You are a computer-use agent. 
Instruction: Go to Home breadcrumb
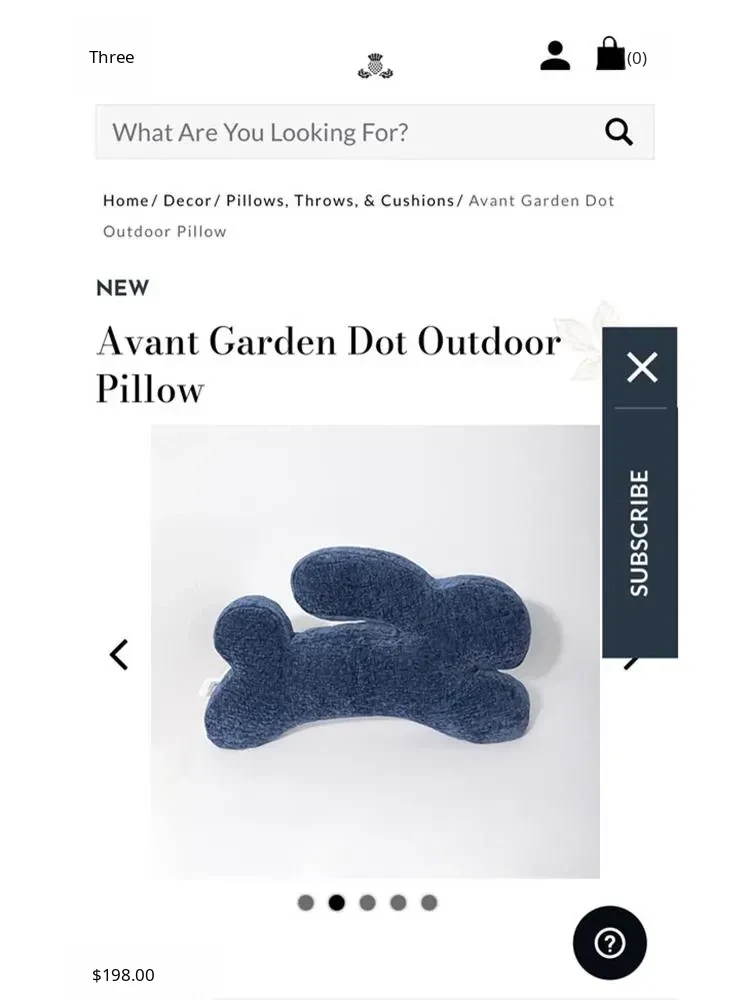coord(125,200)
